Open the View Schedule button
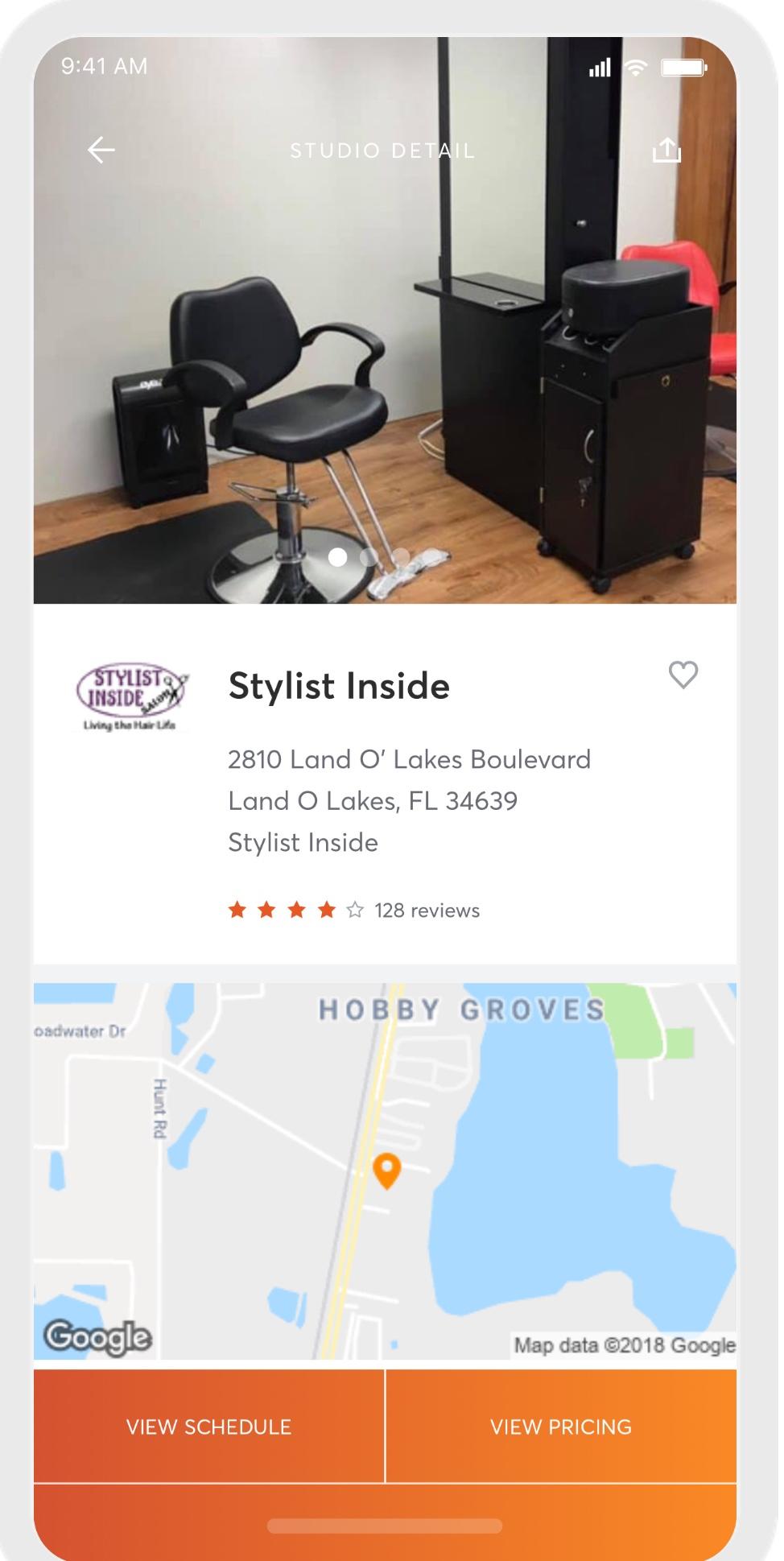This screenshot has height=1561, width=784. [x=208, y=1427]
